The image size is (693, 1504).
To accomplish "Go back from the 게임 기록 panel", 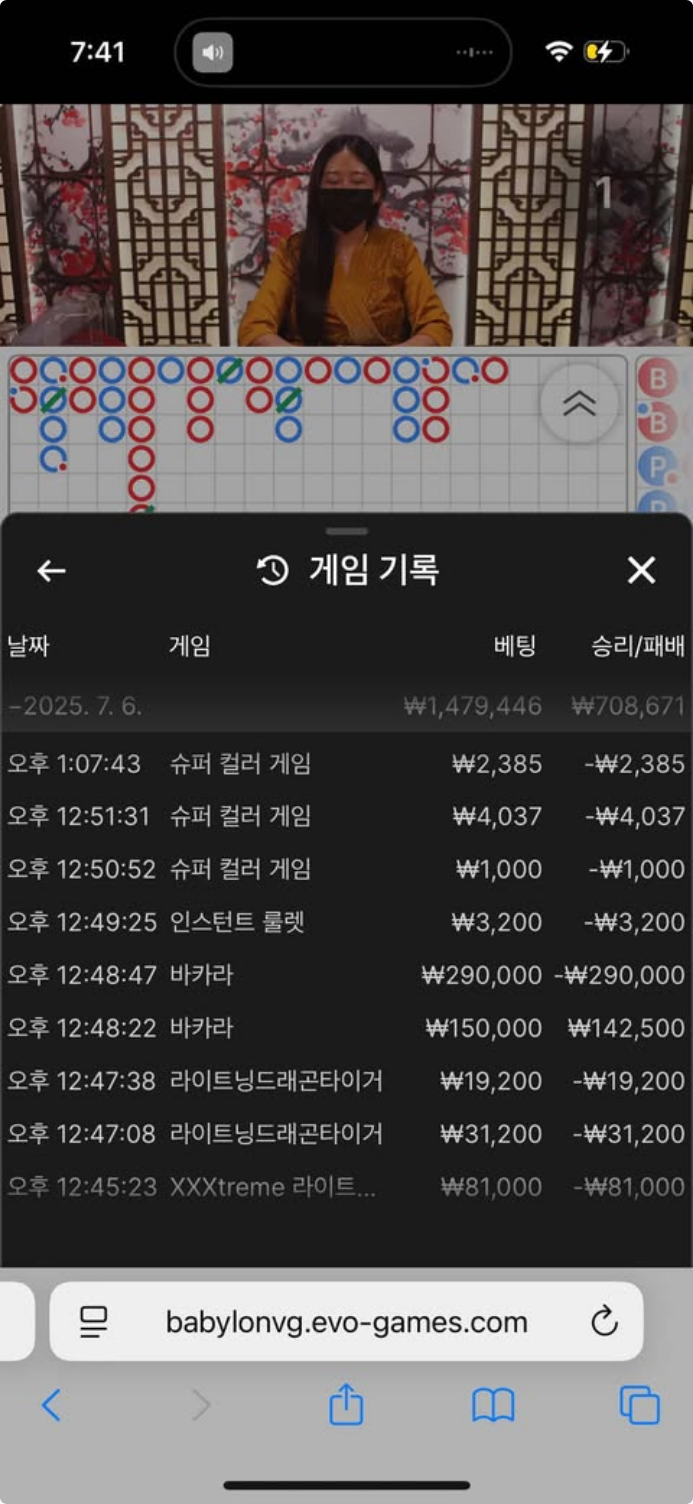I will [51, 571].
